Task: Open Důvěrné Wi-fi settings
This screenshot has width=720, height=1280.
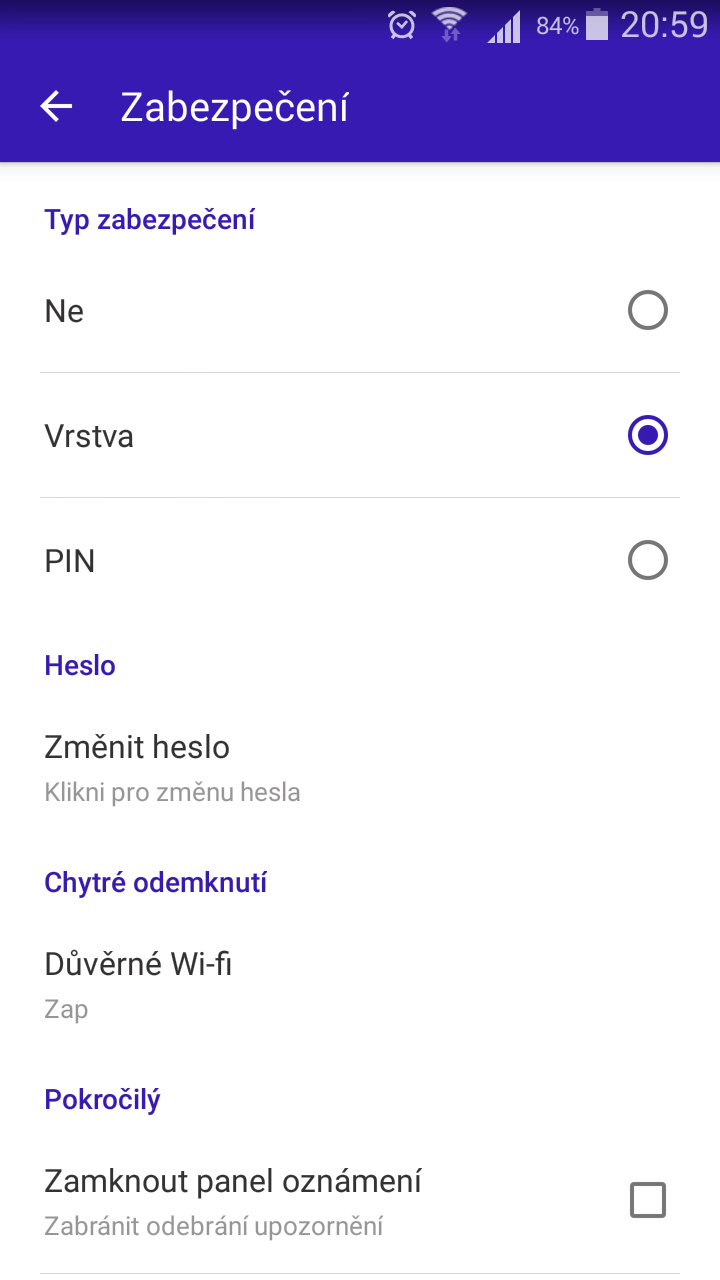Action: [360, 985]
